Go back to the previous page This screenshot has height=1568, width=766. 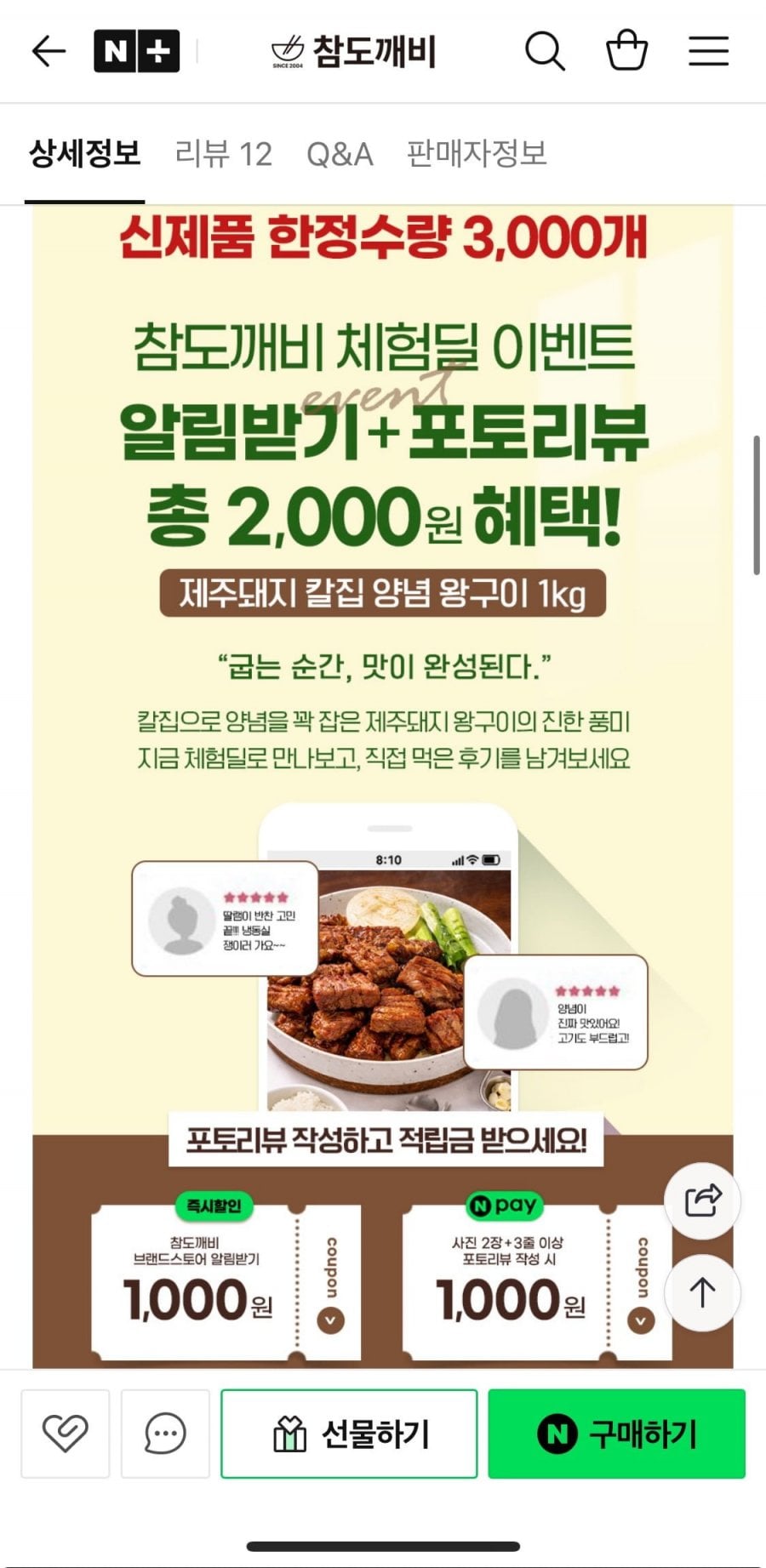(49, 52)
